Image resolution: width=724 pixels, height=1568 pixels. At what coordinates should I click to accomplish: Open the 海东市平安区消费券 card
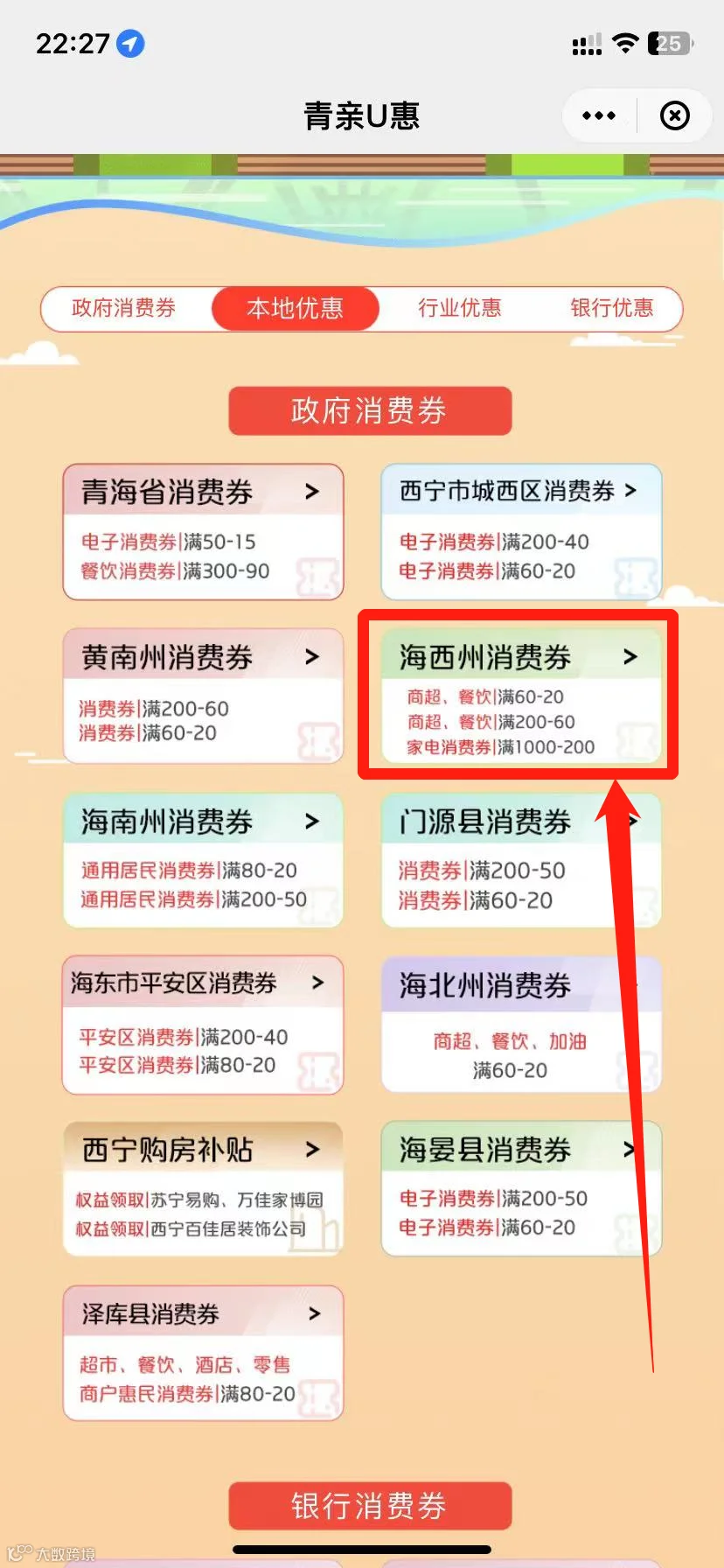203,1025
